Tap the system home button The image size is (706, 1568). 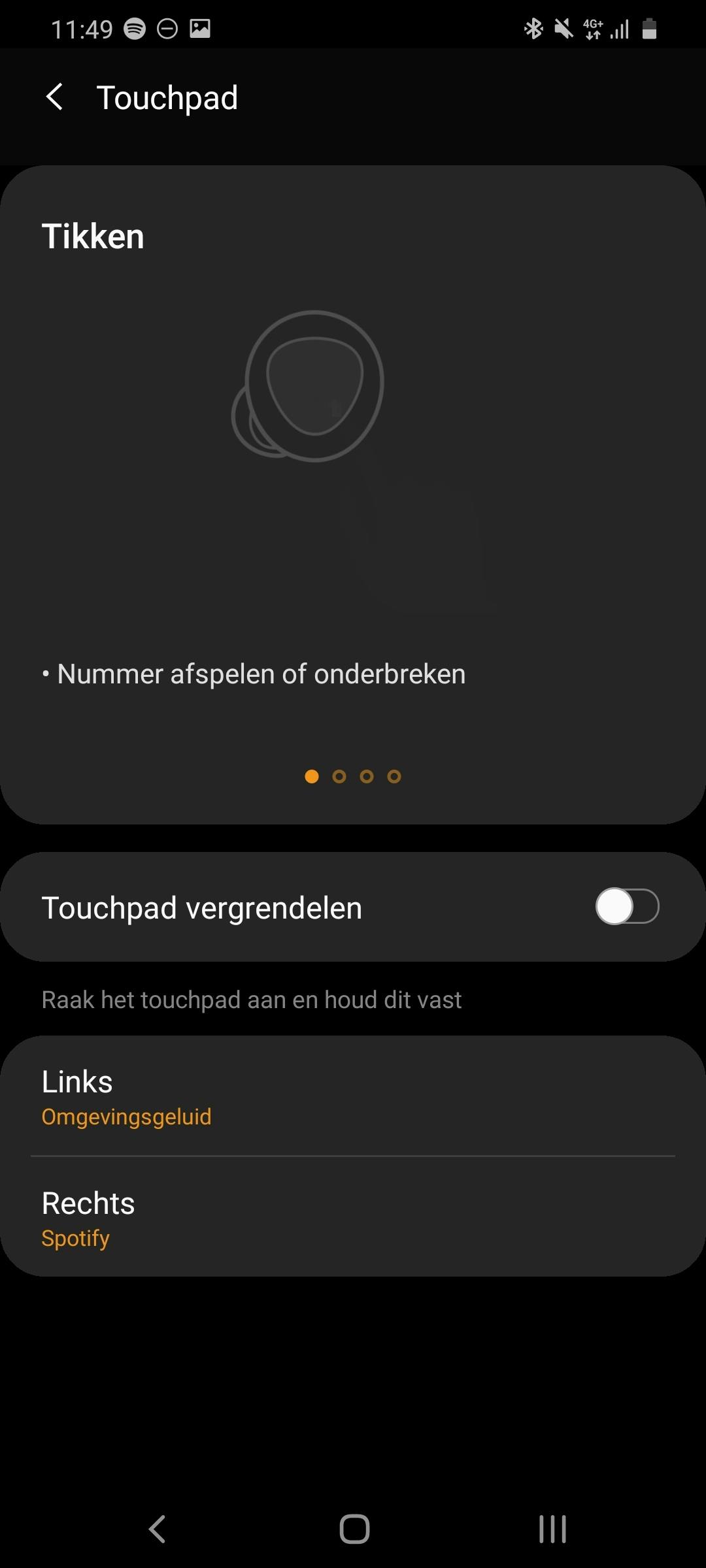(354, 1529)
